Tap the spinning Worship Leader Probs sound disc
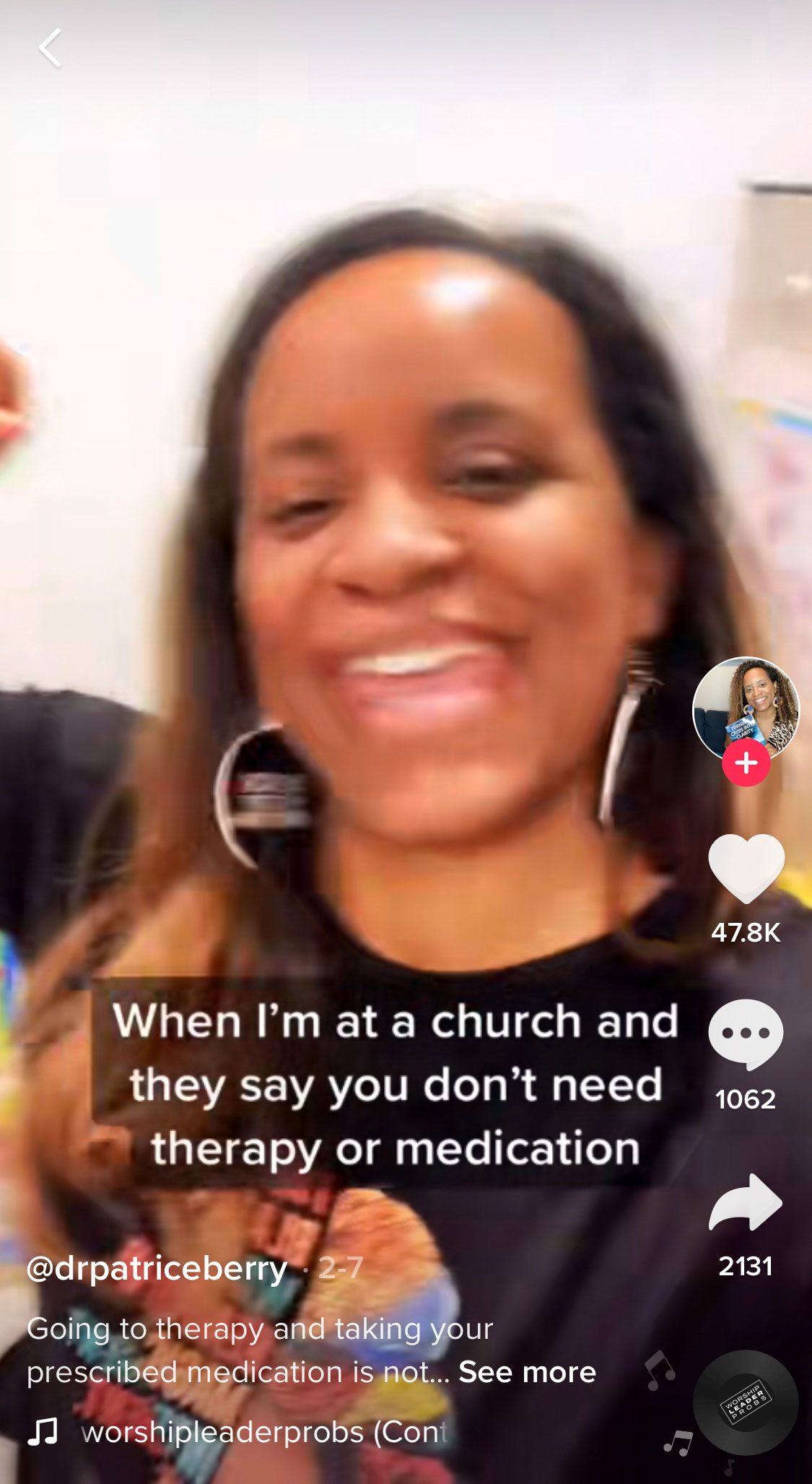The width and height of the screenshot is (812, 1484). pos(746,1402)
